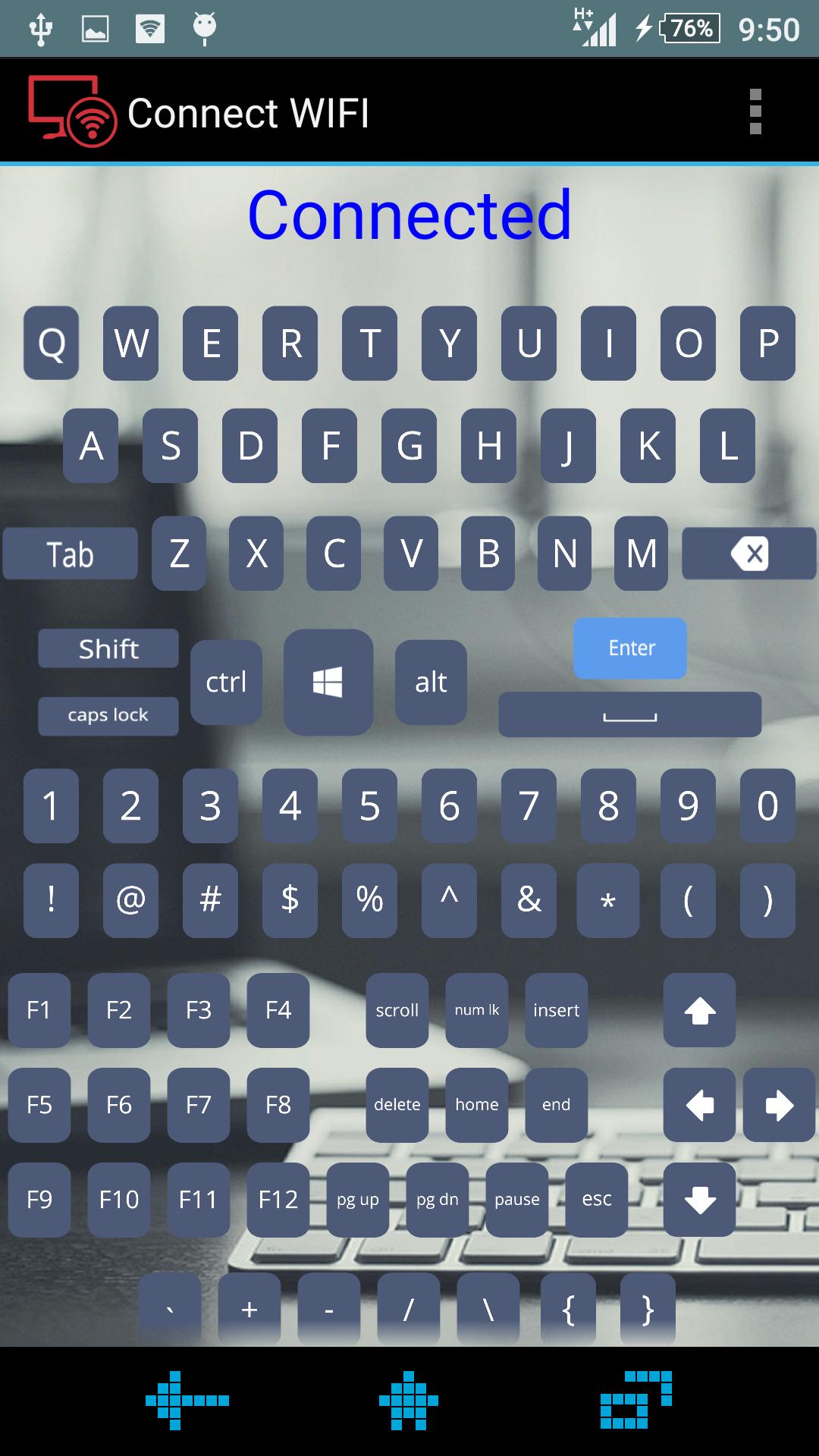Hit the backspace key
819x1456 pixels.
pyautogui.click(x=749, y=554)
